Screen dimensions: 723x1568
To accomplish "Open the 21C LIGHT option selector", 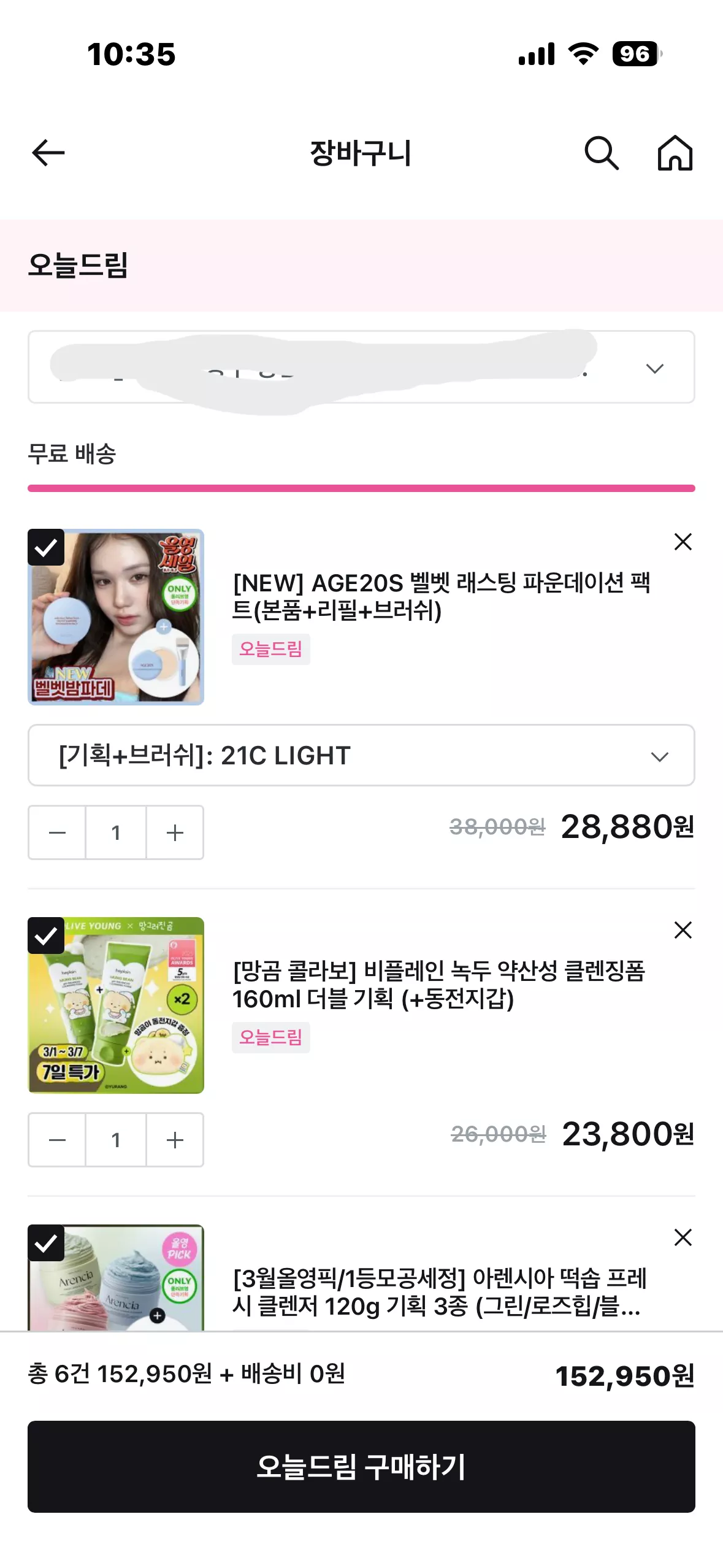I will pyautogui.click(x=361, y=756).
